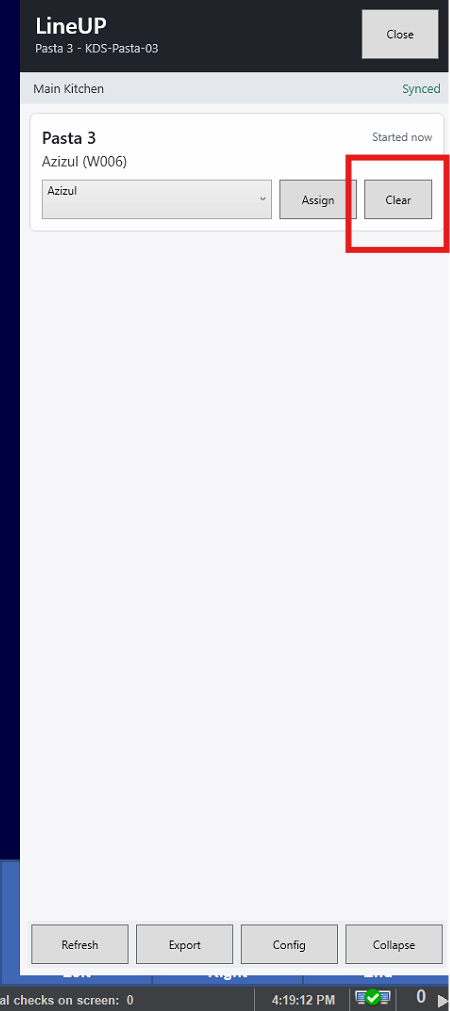Refresh the lineup list
This screenshot has width=450, height=1011.
coord(80,945)
